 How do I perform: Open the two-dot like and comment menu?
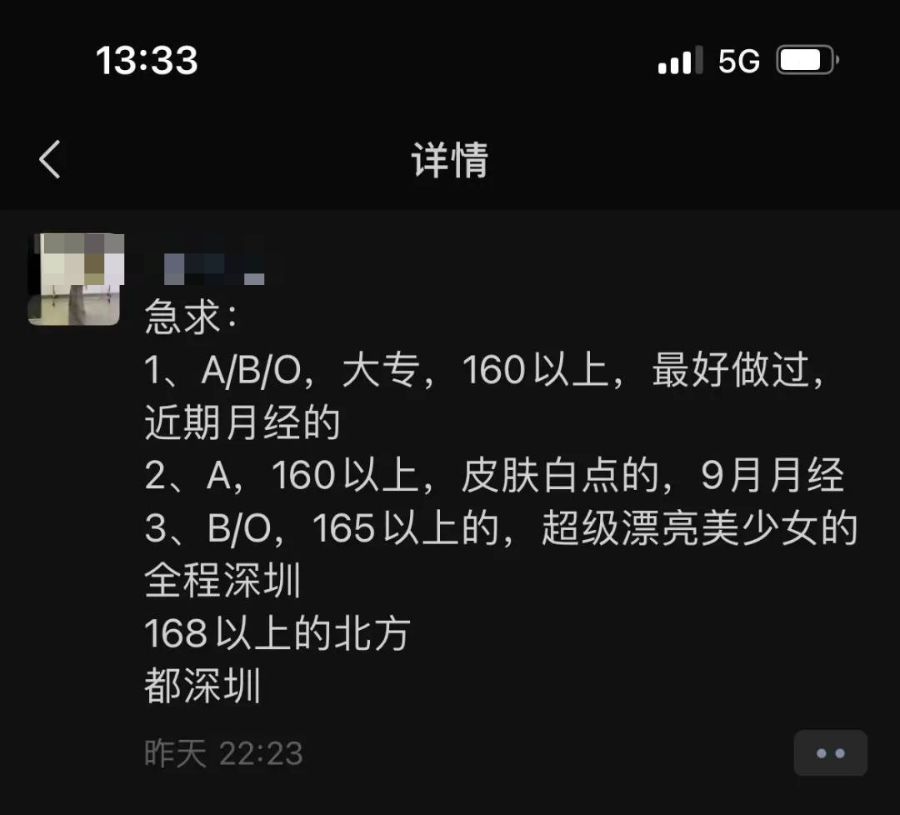[830, 753]
